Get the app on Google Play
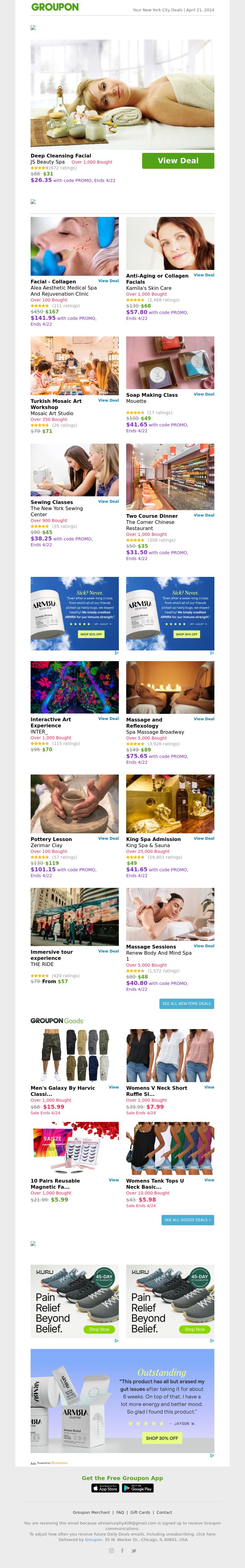Image resolution: width=245 pixels, height=1568 pixels. coord(138,1488)
